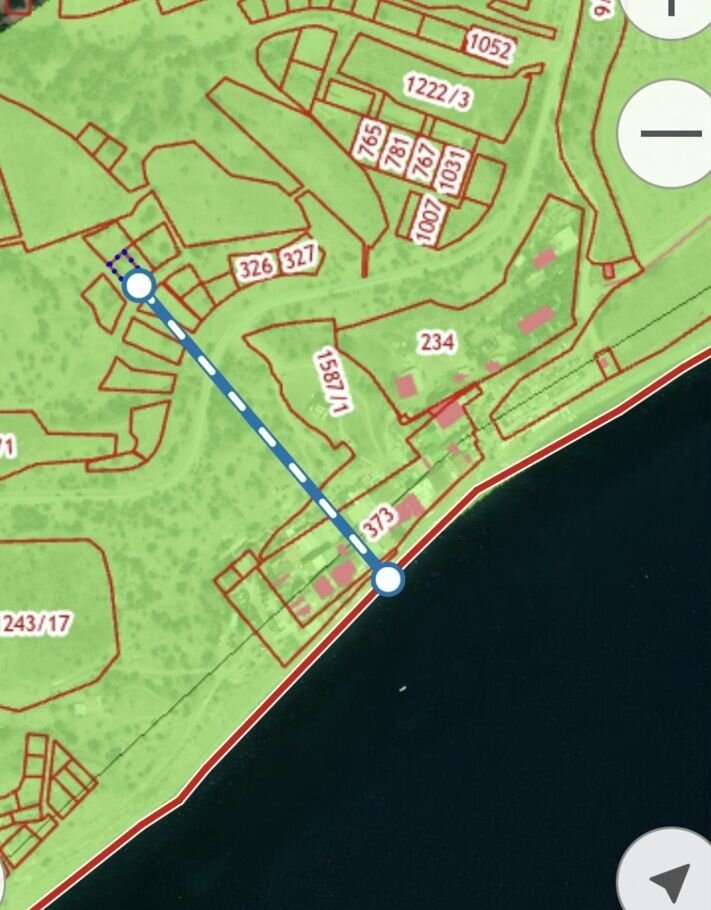Select the measurement point at the shoreline

pos(388,580)
